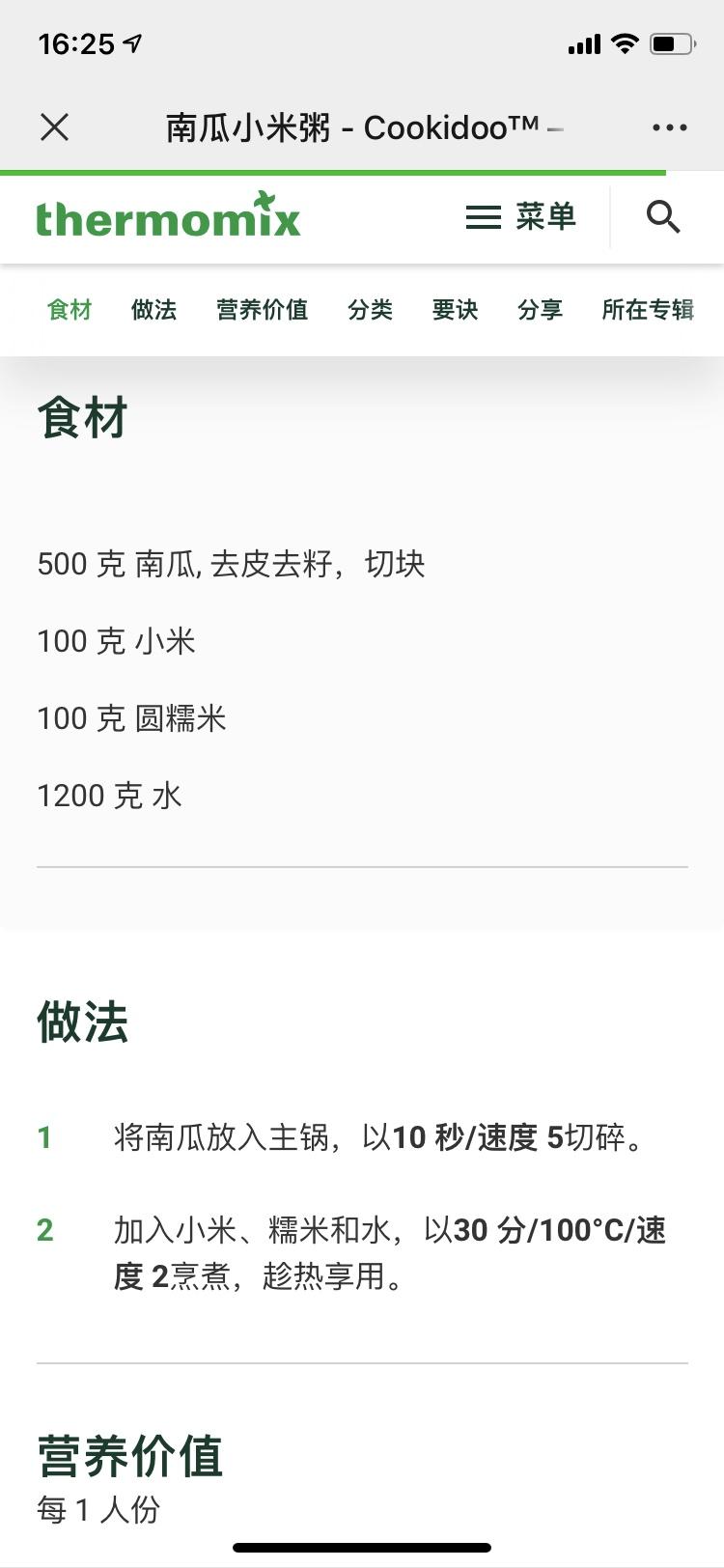Open the search with the magnifier icon
The height and width of the screenshot is (1568, 724).
[662, 217]
